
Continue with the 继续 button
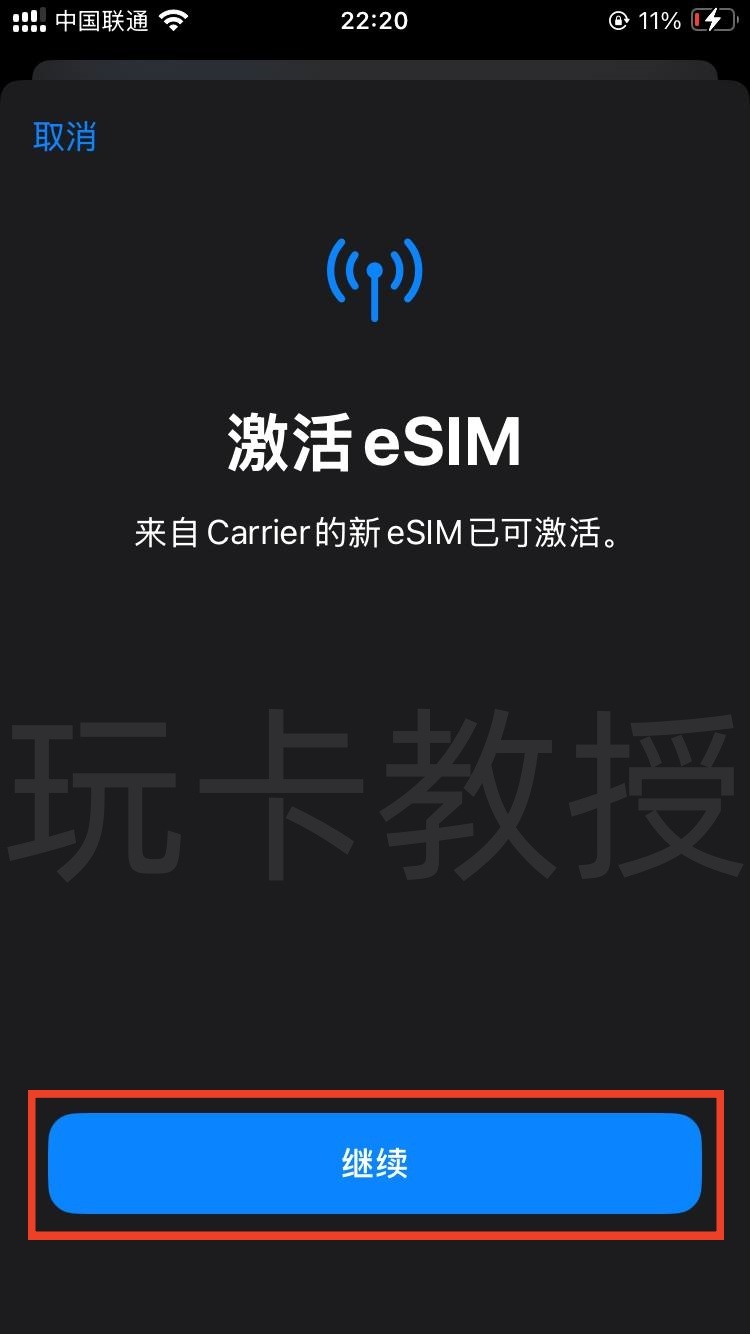pos(375,1164)
